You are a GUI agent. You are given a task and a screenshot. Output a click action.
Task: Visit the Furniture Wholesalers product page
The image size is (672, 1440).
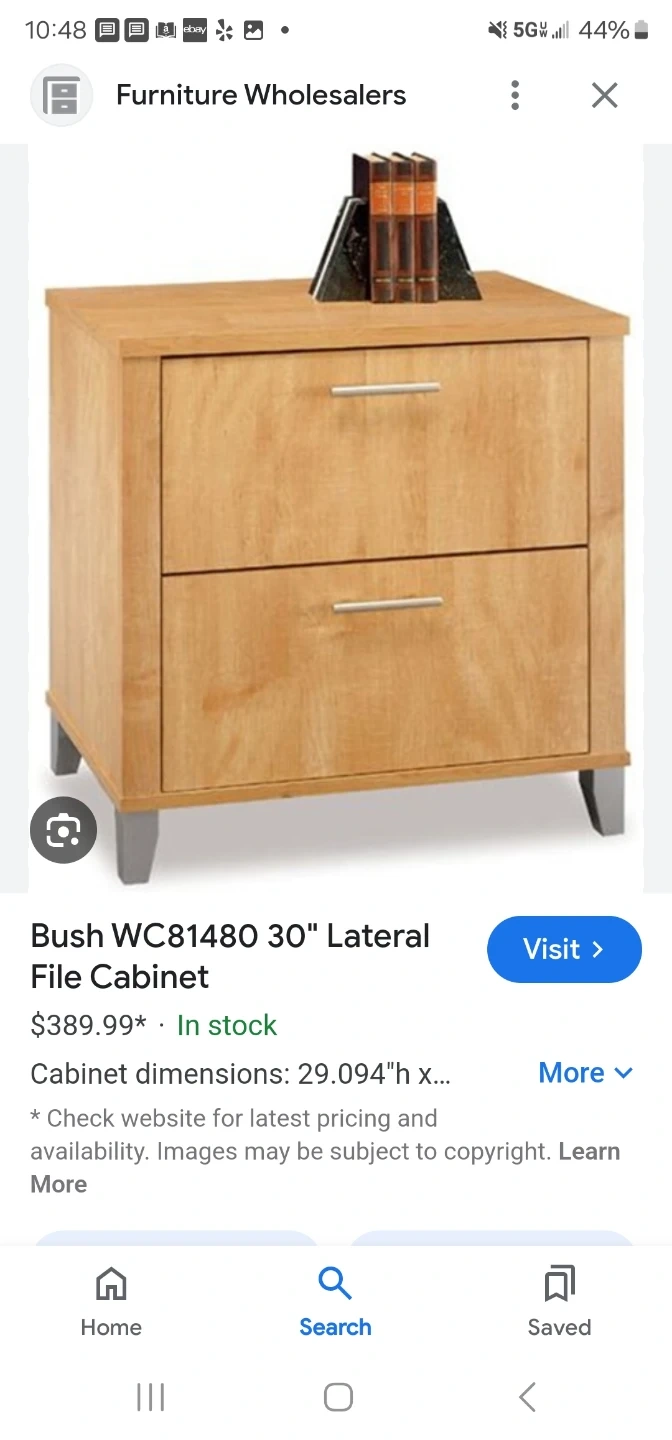564,949
